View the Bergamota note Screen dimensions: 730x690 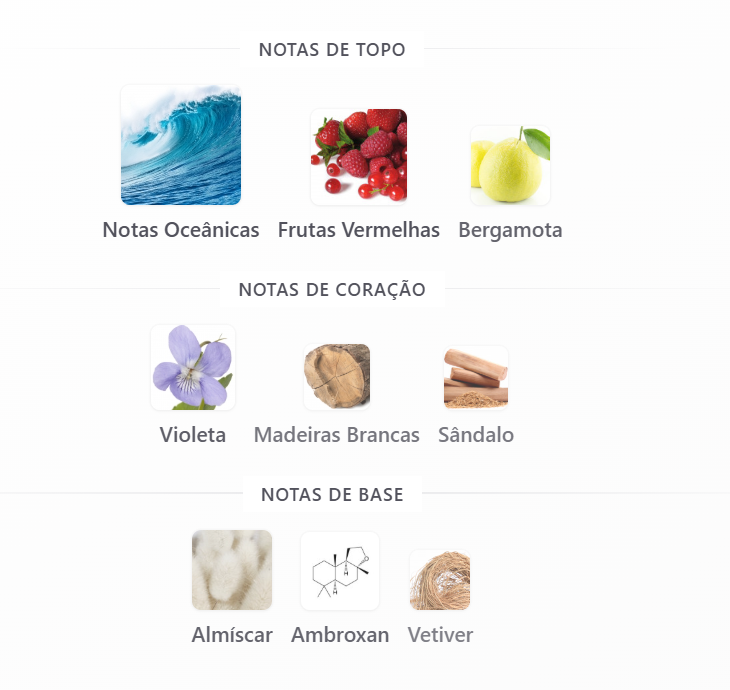point(510,183)
